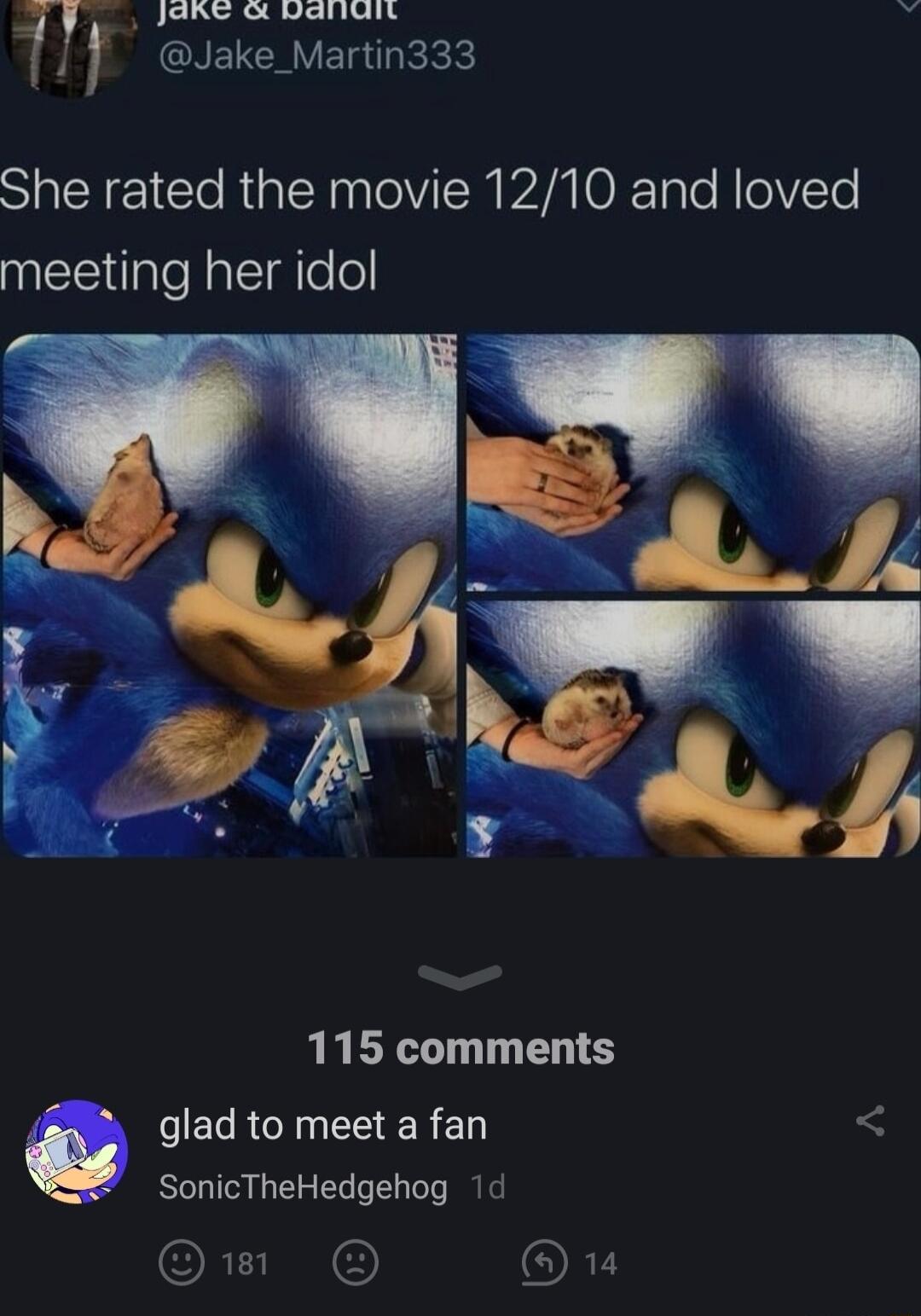Tap the SonicTheHedgehog username
This screenshot has width=921, height=1316.
(303, 1187)
